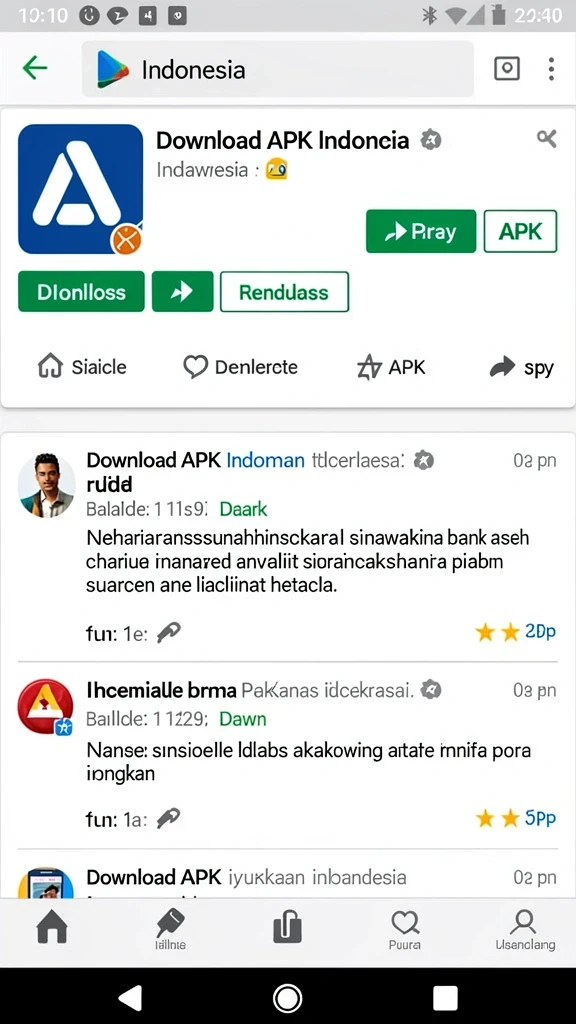
Task: Tap the Siaicle home action
Action: pos(82,367)
